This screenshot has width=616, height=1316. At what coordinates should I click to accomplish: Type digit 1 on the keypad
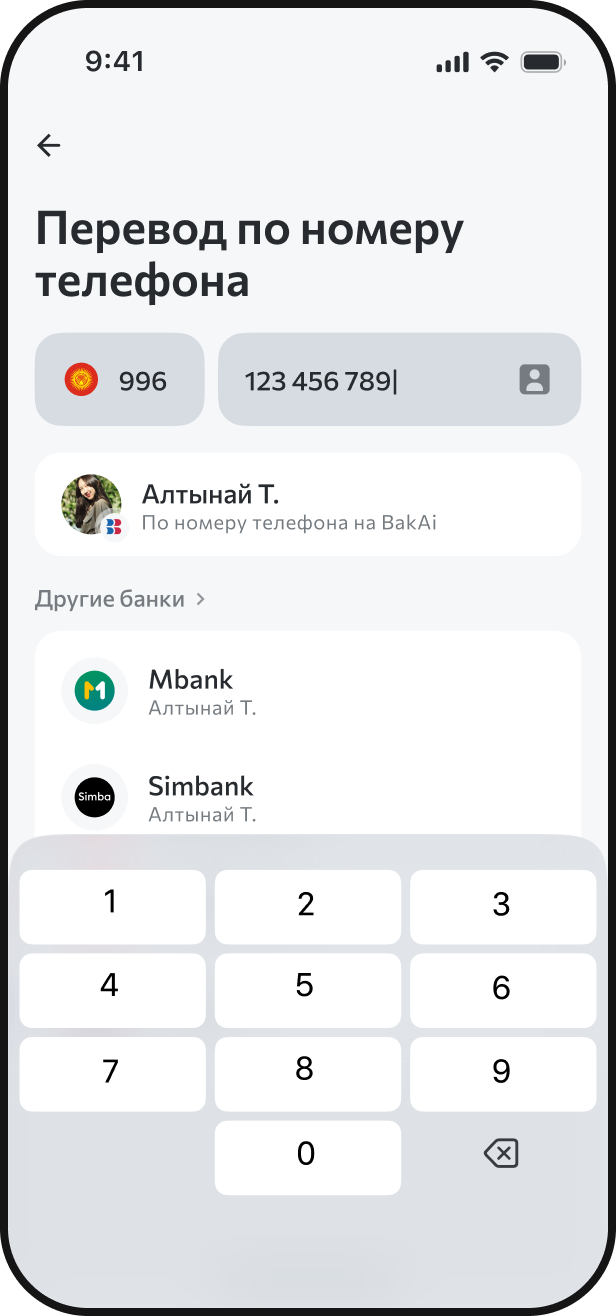112,906
